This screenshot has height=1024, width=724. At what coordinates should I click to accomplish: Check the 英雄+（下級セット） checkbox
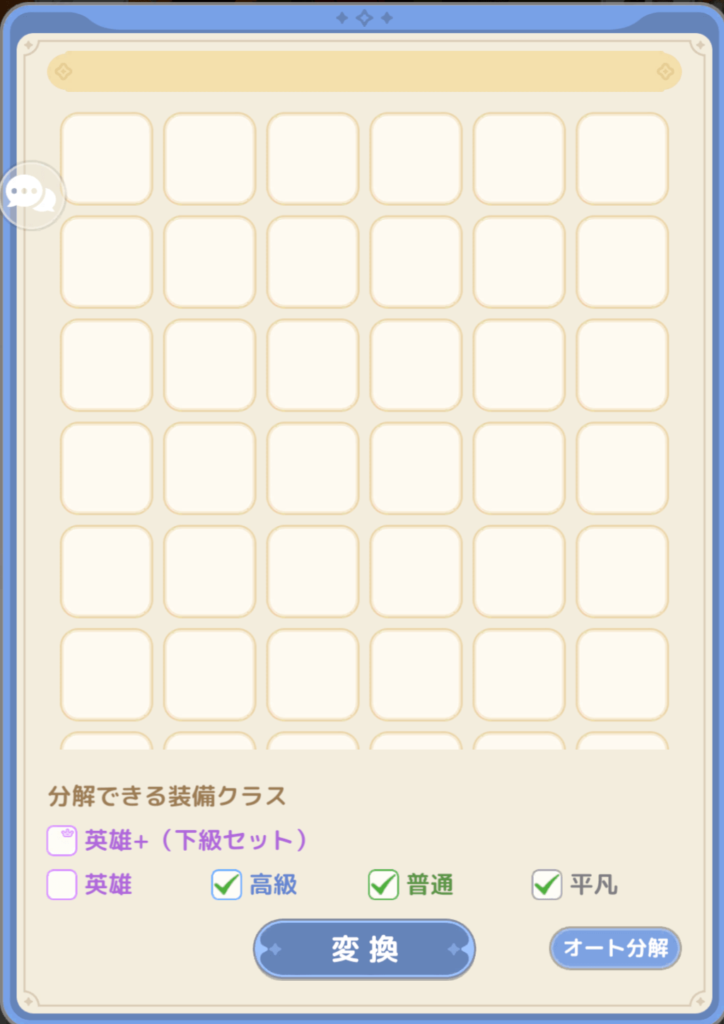click(x=62, y=841)
